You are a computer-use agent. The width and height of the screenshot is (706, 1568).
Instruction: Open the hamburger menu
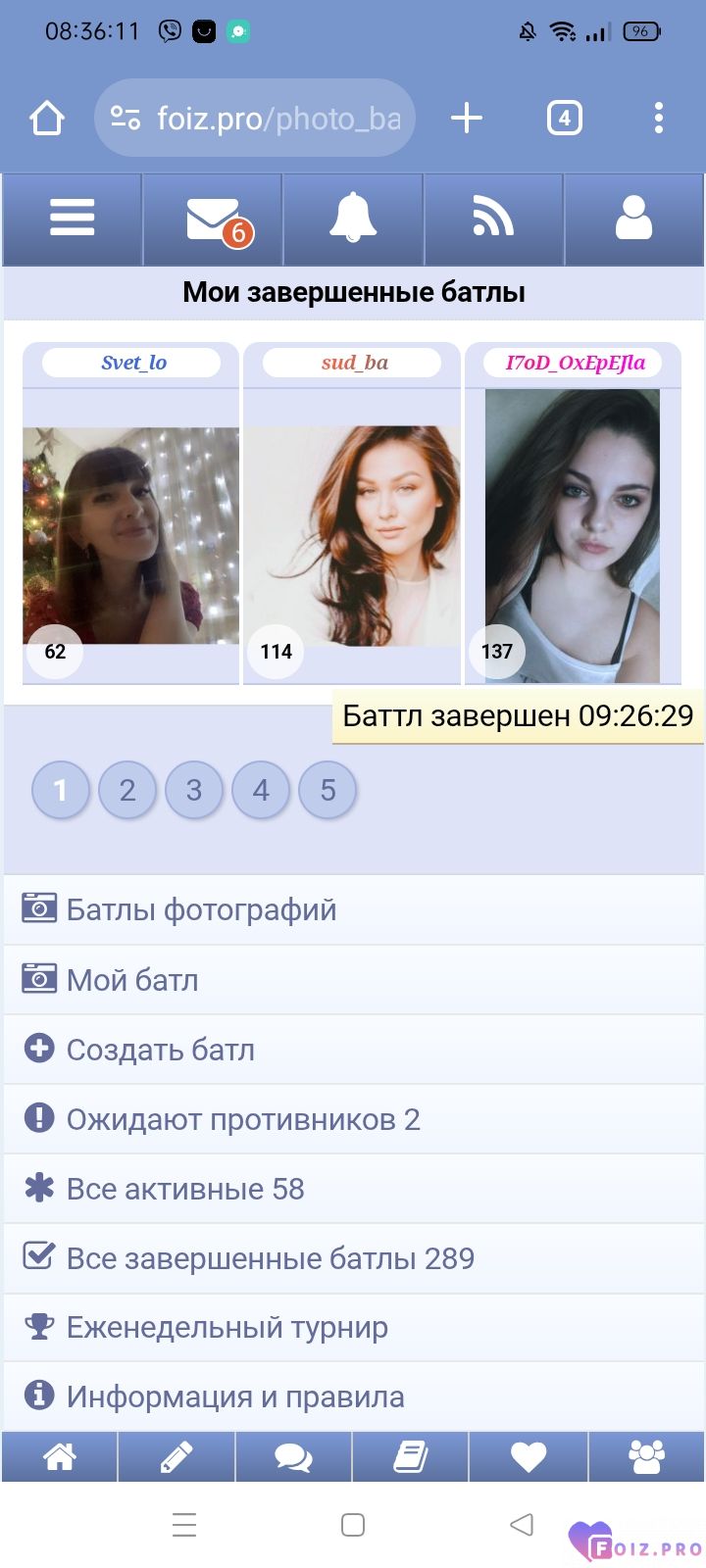click(x=73, y=218)
